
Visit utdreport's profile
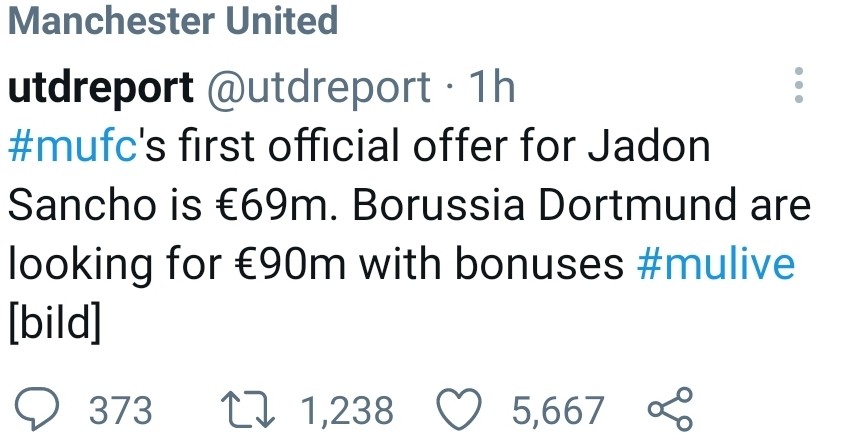pyautogui.click(x=100, y=89)
